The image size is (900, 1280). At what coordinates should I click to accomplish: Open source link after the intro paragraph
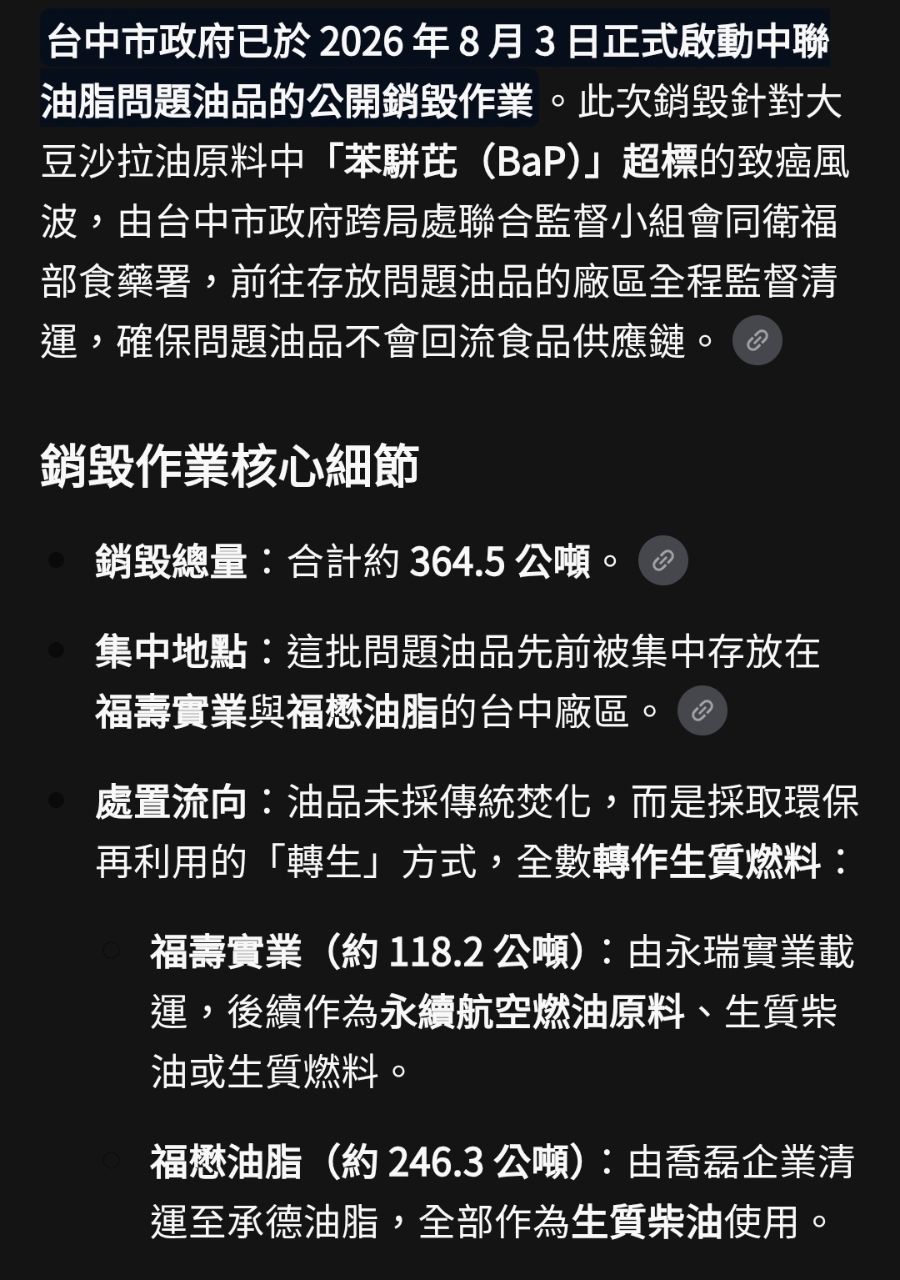[757, 340]
